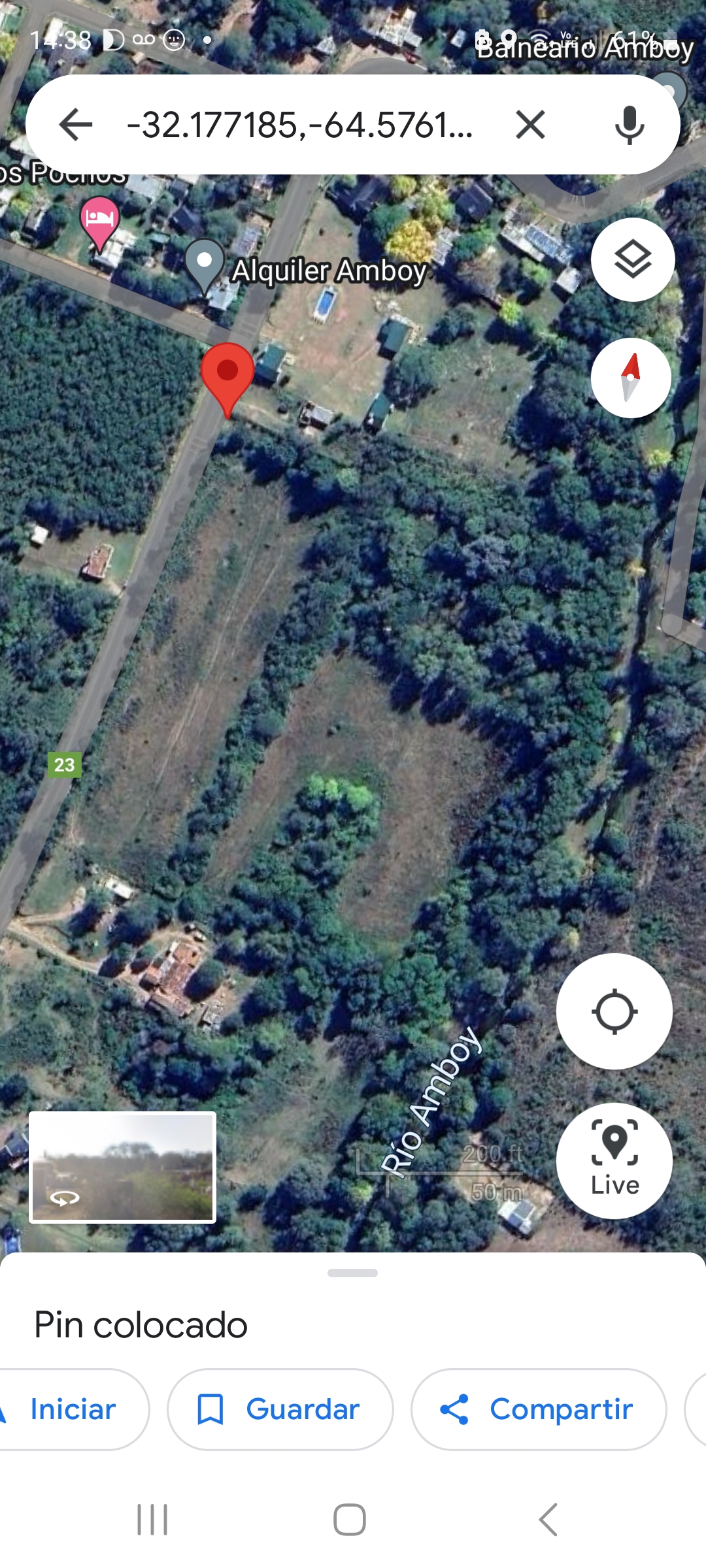Open the map layers selector
Image resolution: width=706 pixels, height=1568 pixels.
[x=633, y=259]
